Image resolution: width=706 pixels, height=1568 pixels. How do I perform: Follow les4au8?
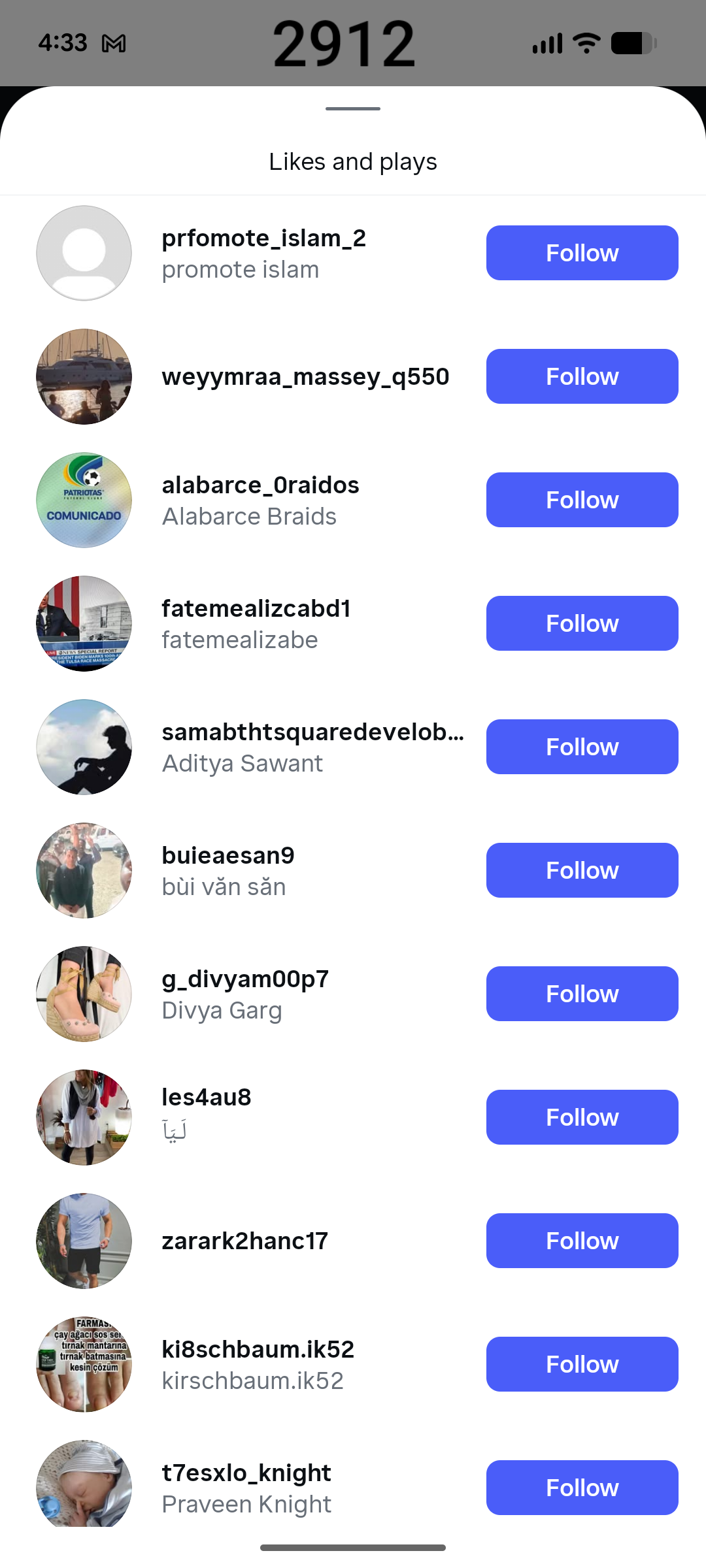pyautogui.click(x=582, y=1117)
